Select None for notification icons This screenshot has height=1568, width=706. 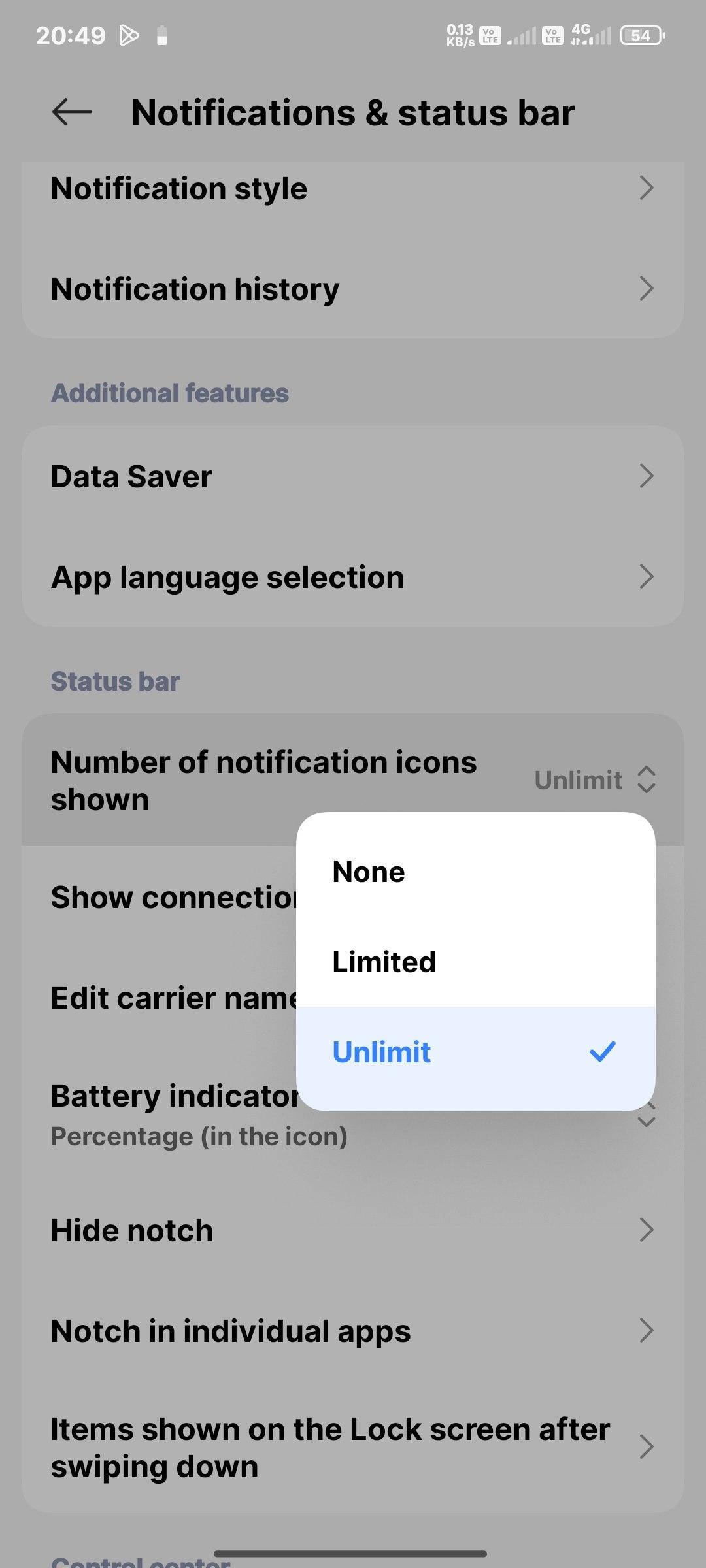point(476,872)
